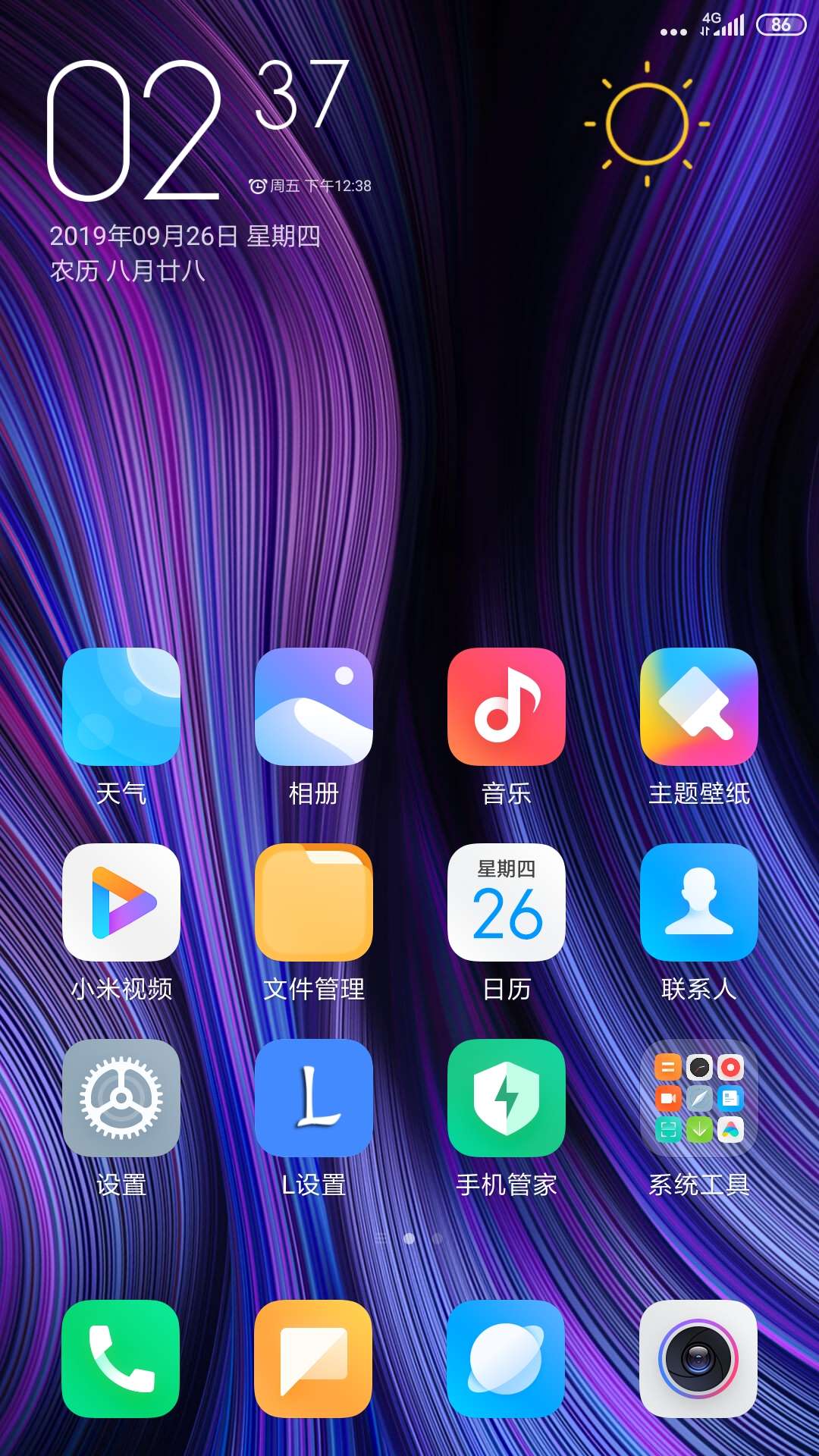Open the phone dialer in dock
Viewport: 819px width, 1456px height.
121,1359
